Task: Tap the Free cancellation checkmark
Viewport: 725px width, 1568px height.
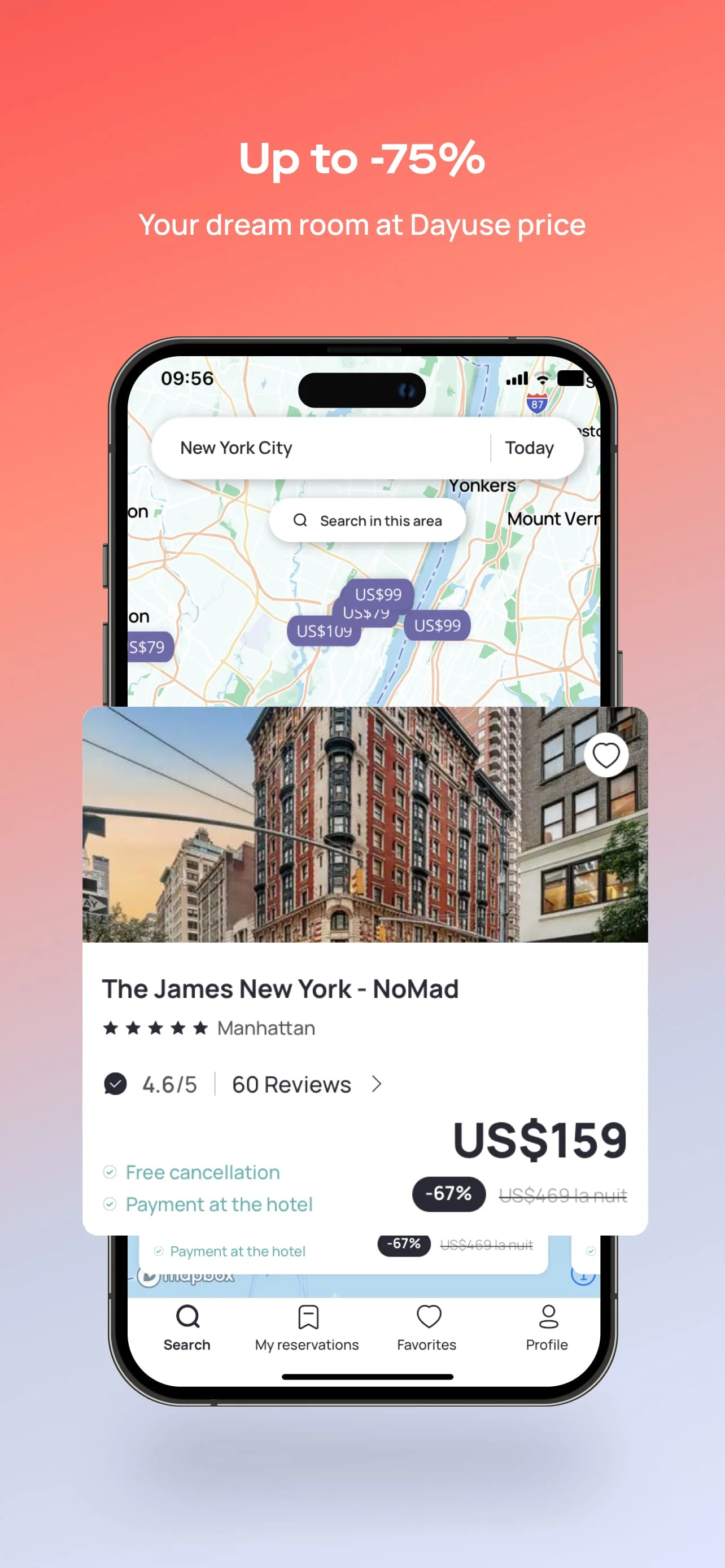Action: click(x=110, y=1172)
